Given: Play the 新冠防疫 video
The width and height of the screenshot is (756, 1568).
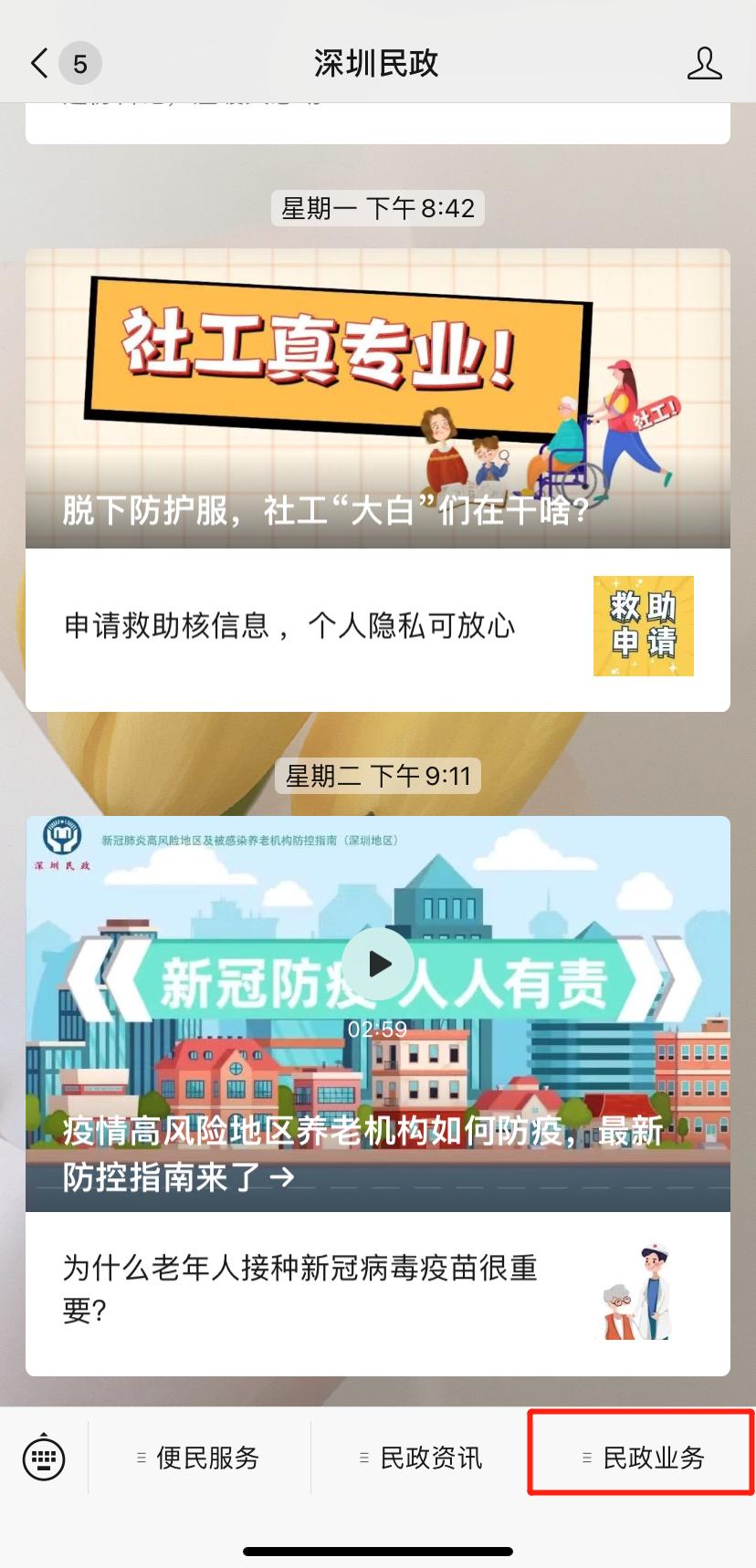Looking at the screenshot, I should (x=378, y=964).
